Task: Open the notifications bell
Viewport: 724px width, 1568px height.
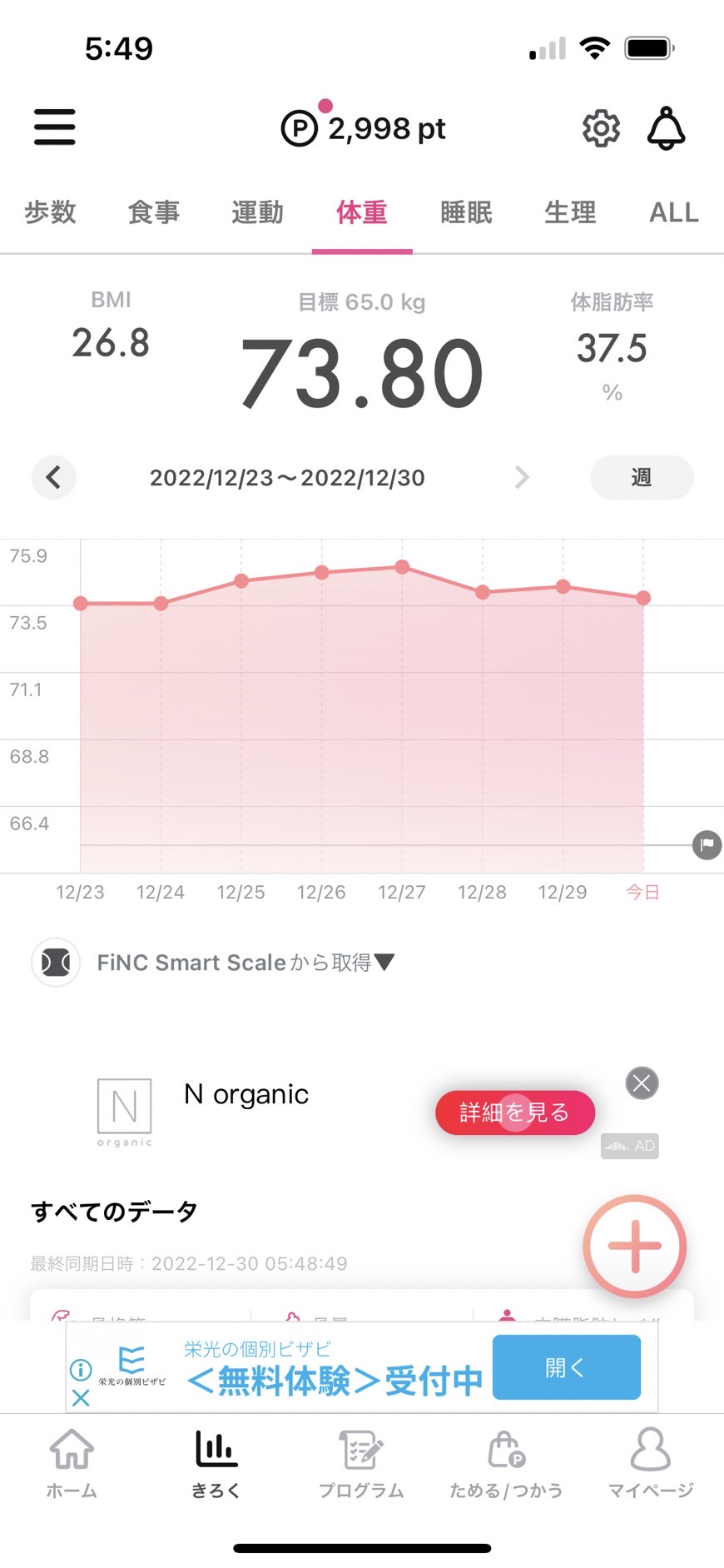Action: pyautogui.click(x=667, y=128)
